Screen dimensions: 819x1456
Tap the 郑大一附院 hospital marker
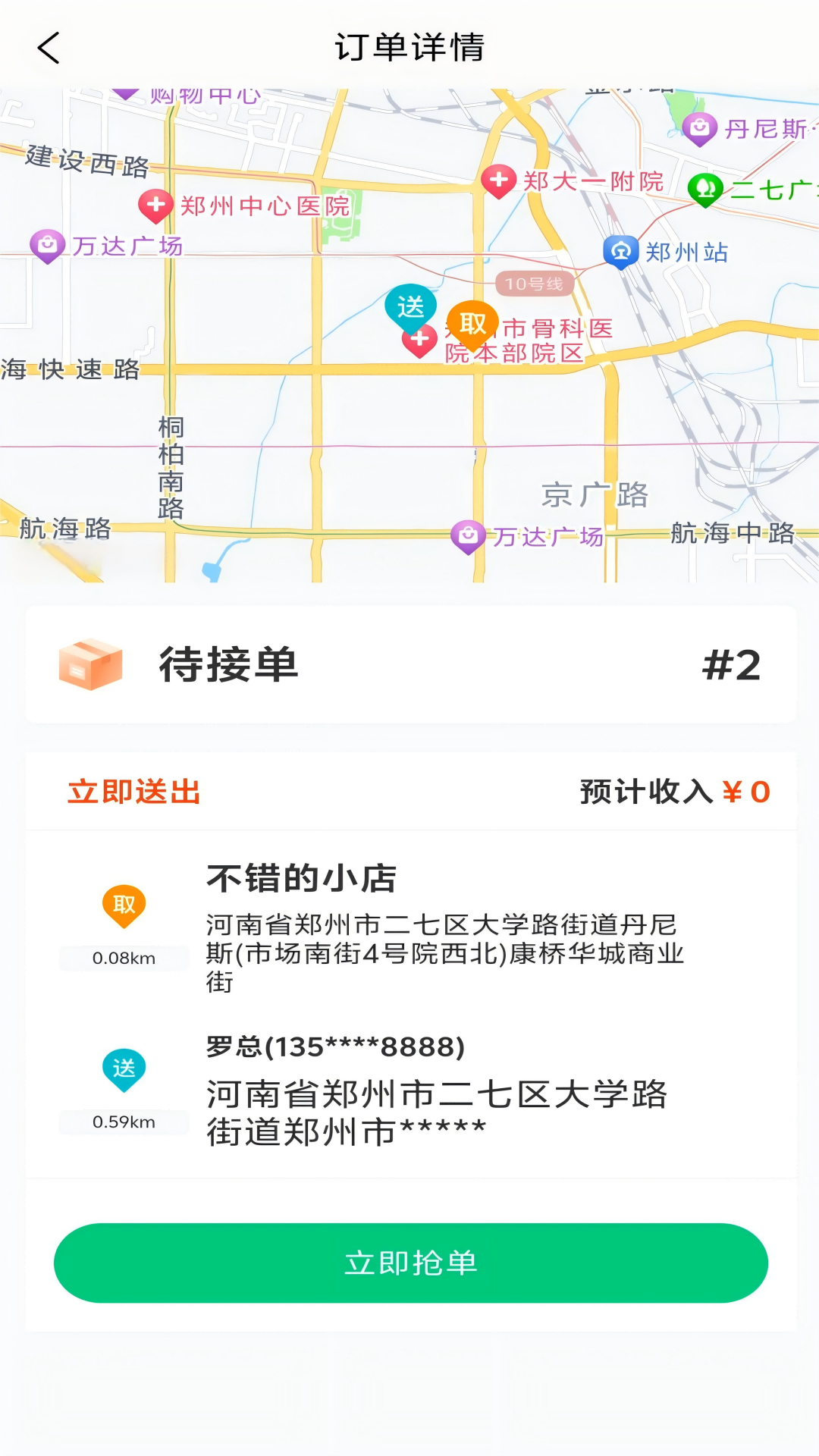point(499,180)
